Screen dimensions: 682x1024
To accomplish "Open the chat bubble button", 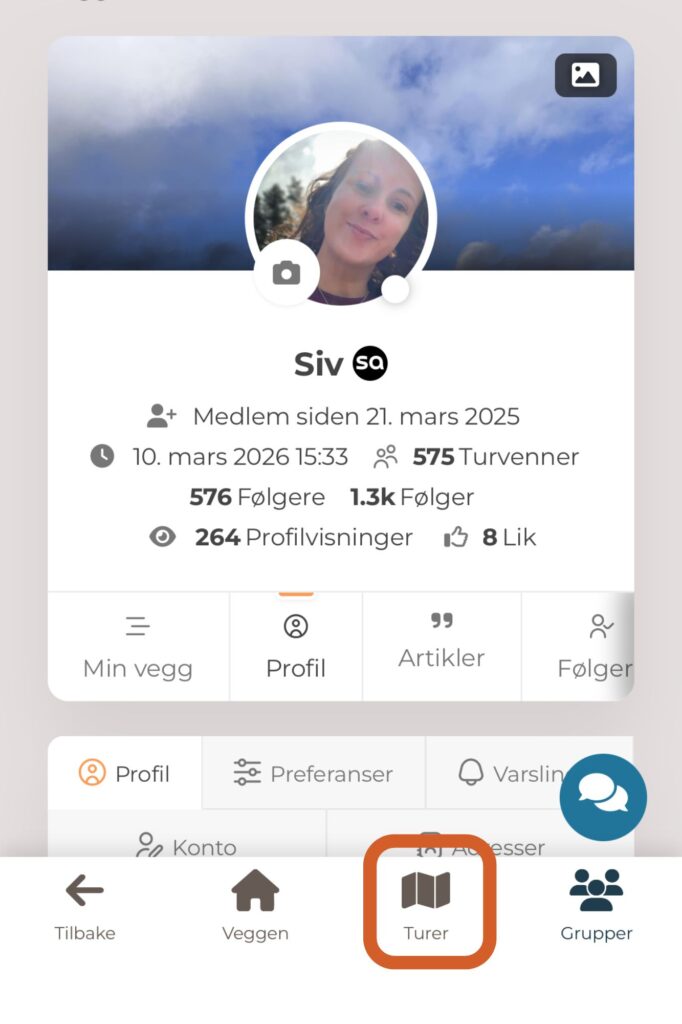I will [x=603, y=796].
